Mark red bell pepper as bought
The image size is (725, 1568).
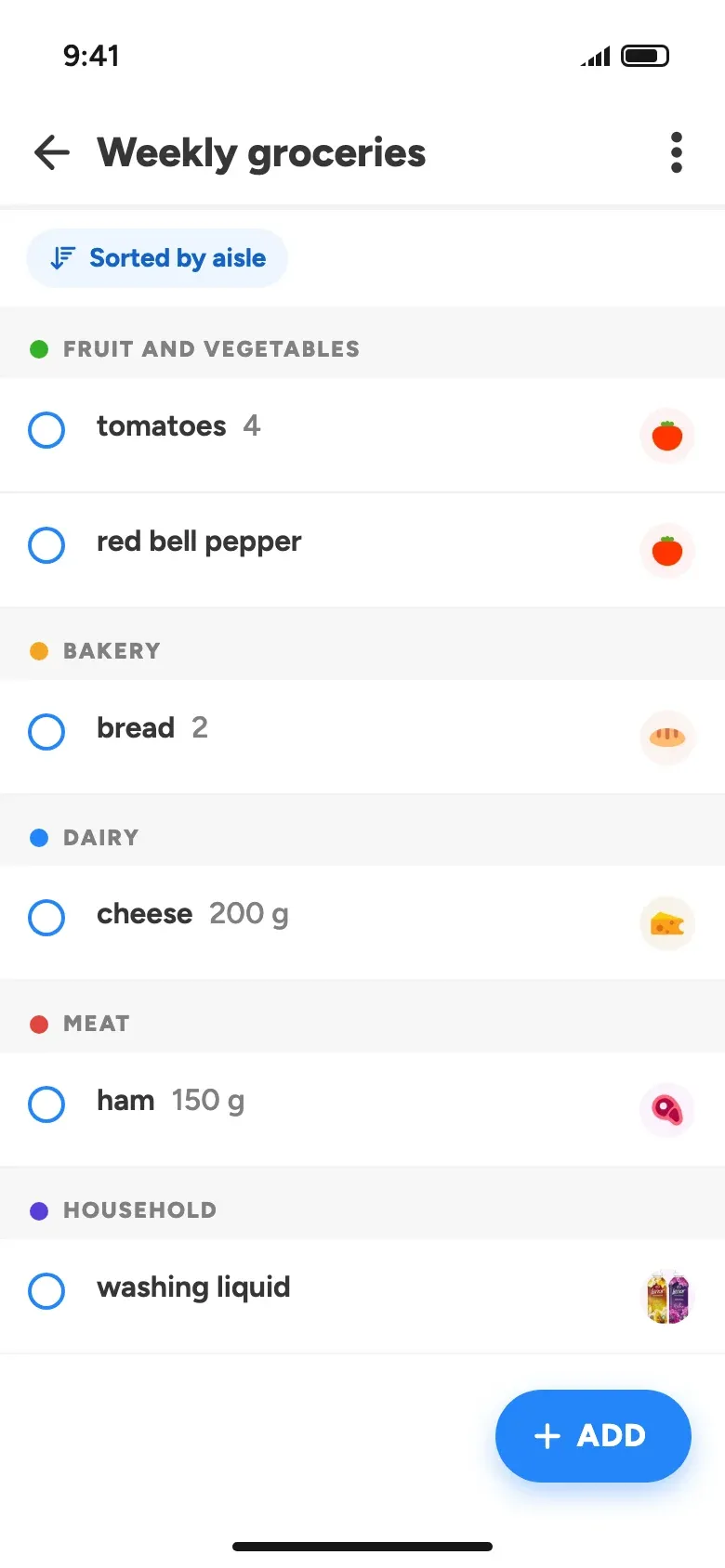(x=46, y=545)
